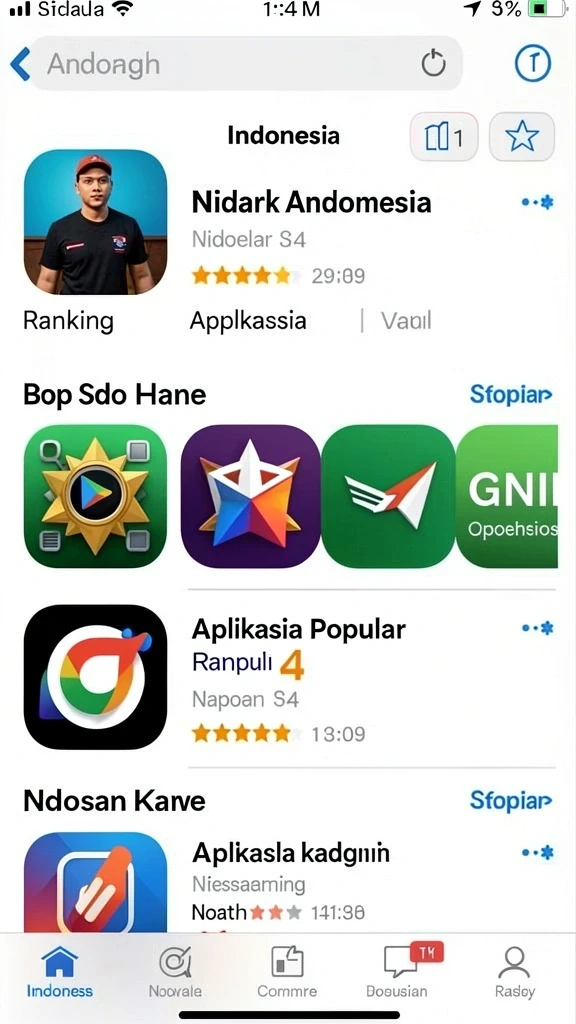The height and width of the screenshot is (1024, 576).
Task: Open the Boousian tab with badge
Action: [397, 972]
